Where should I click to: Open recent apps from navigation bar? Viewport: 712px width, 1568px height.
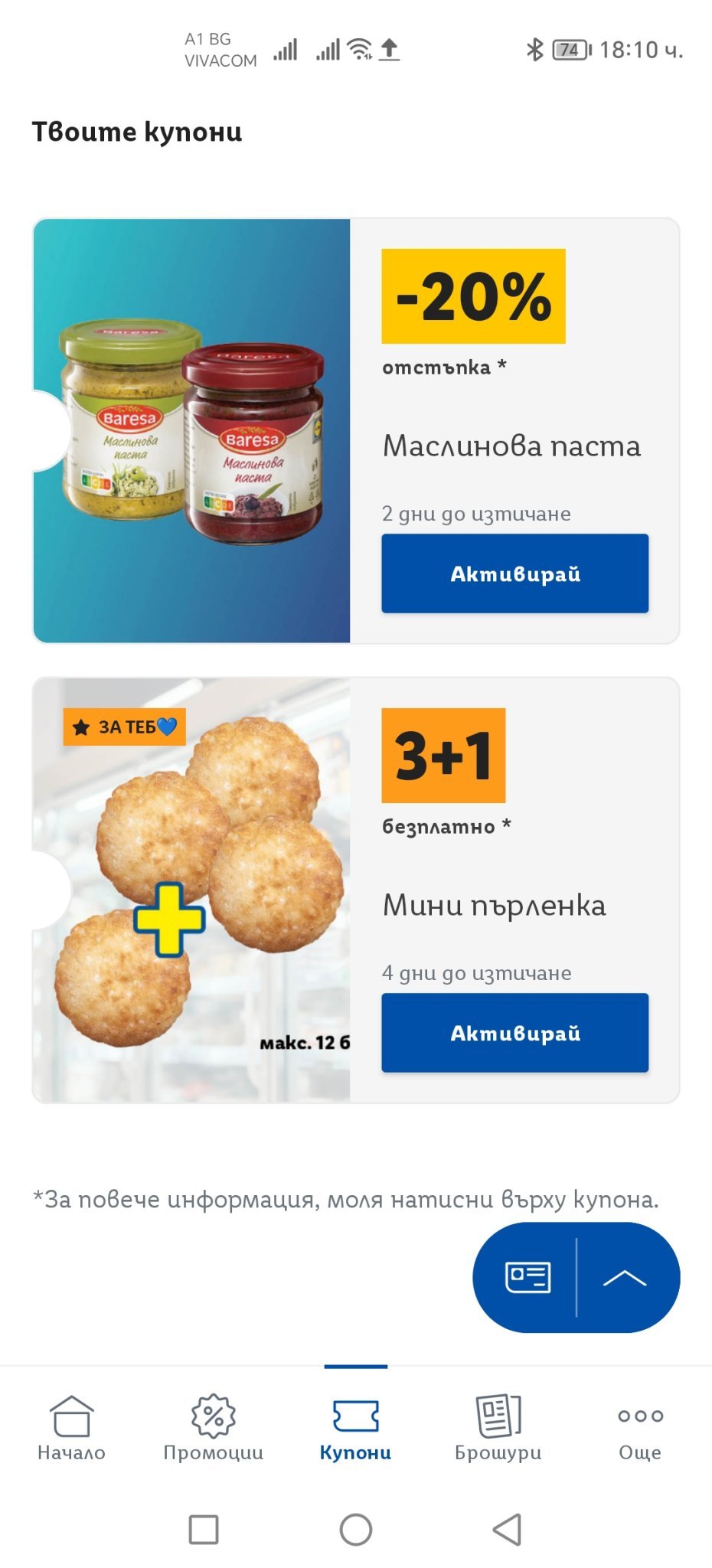click(x=204, y=1529)
